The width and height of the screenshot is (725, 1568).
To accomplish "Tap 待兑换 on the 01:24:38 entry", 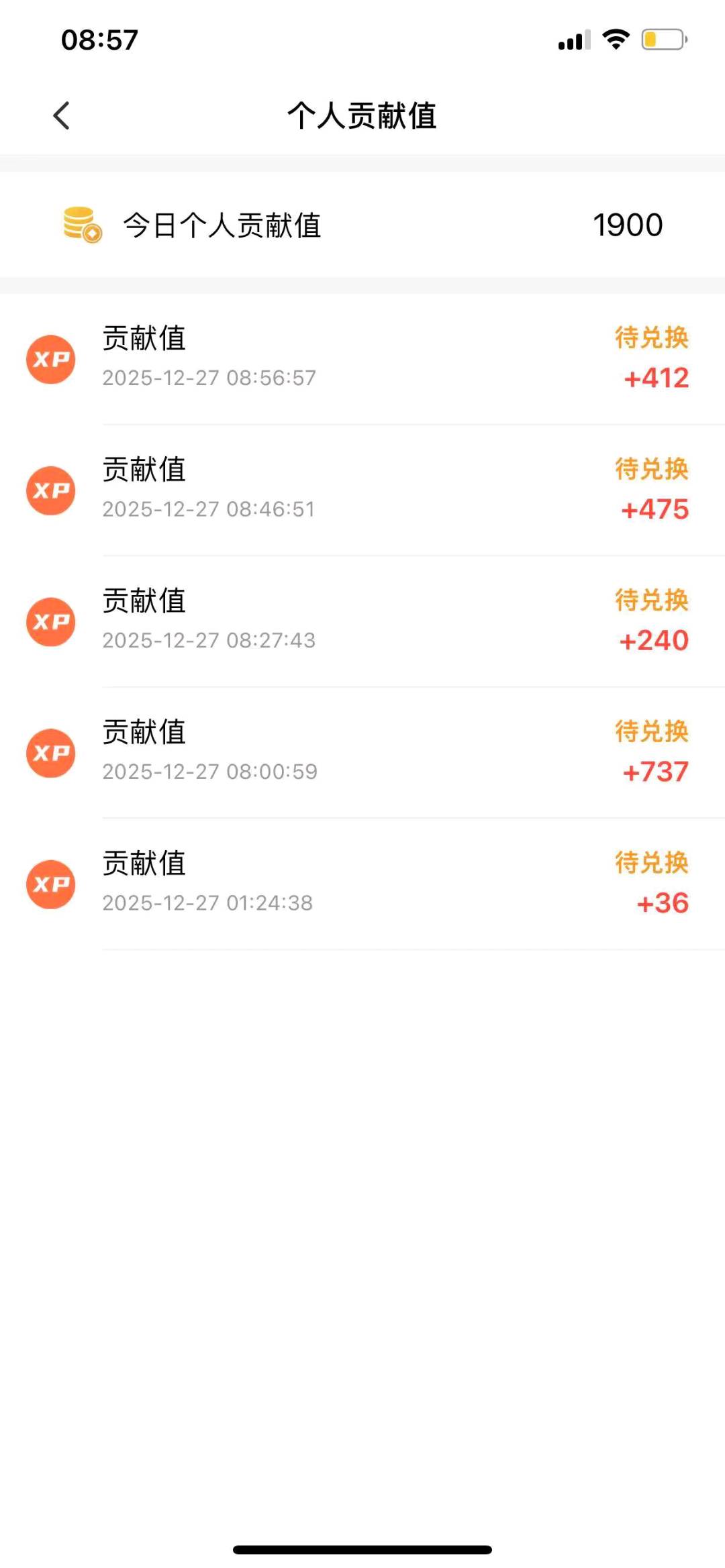I will [x=650, y=866].
